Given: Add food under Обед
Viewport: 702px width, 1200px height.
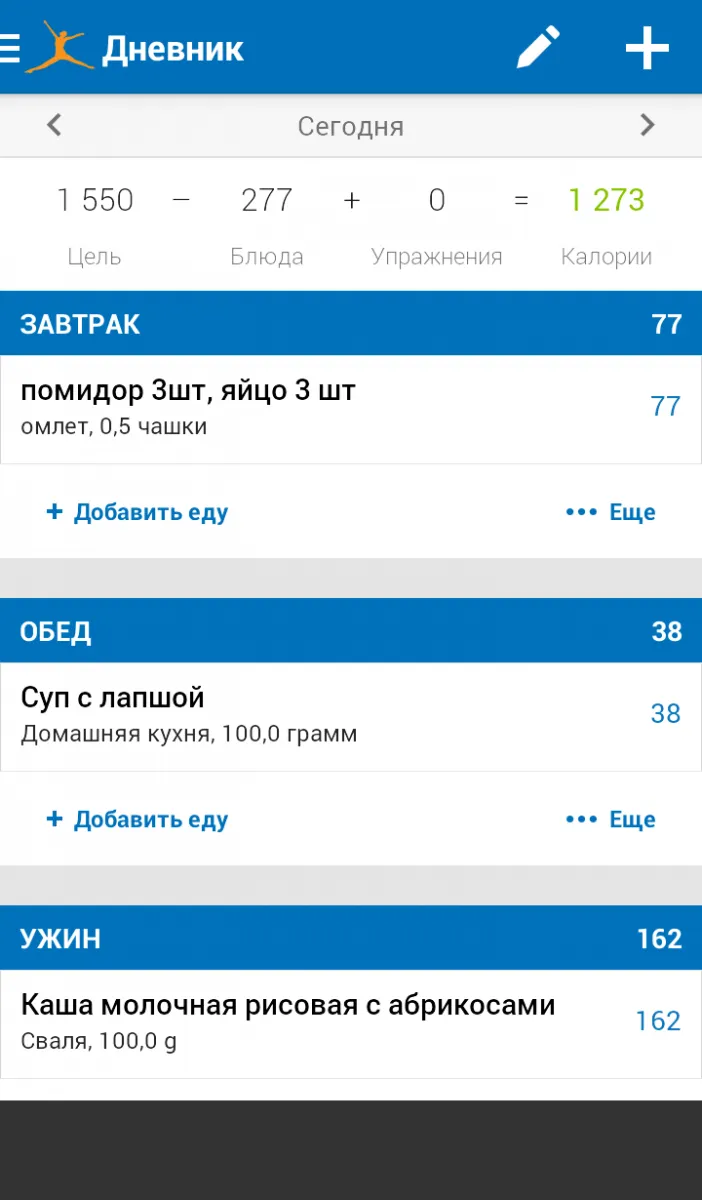Looking at the screenshot, I should 137,819.
